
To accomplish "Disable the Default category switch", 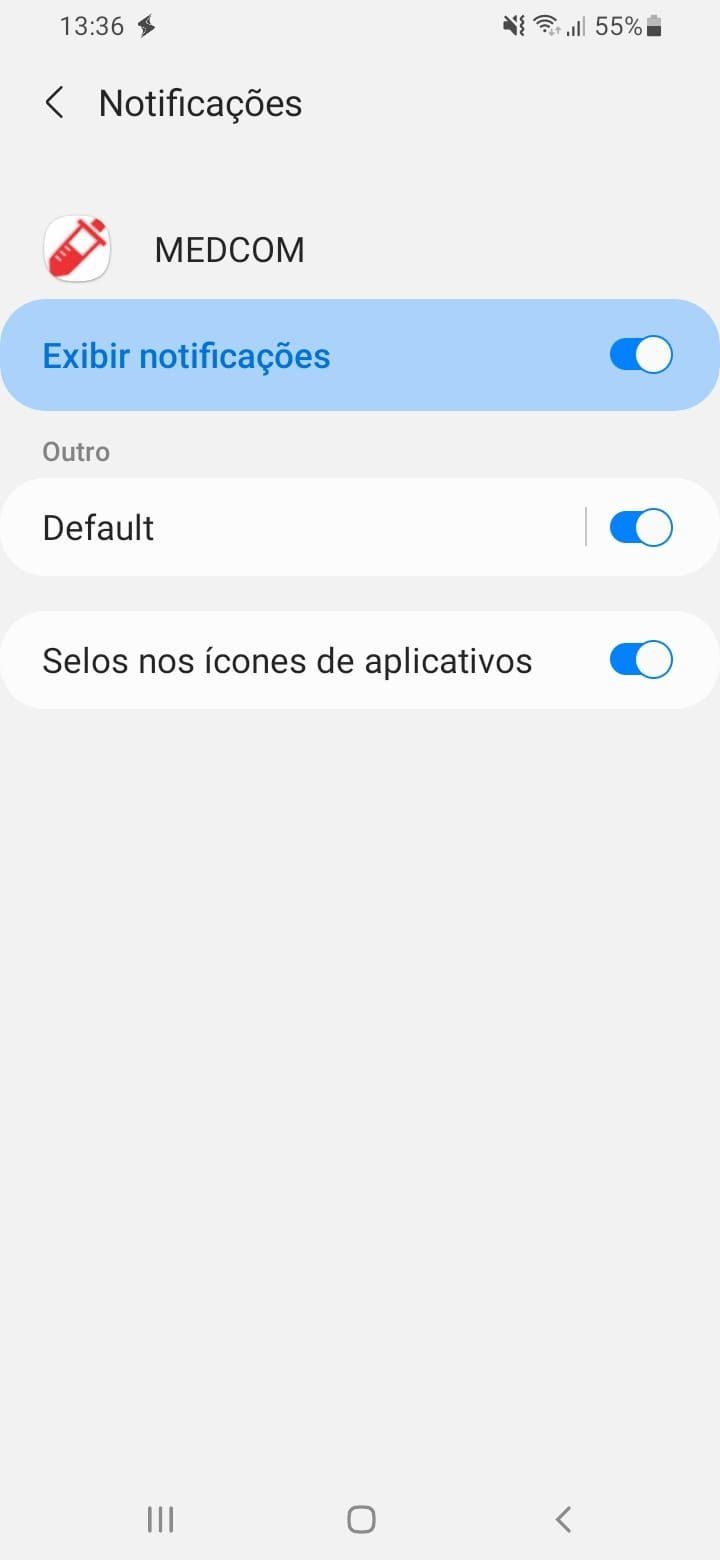I will pyautogui.click(x=641, y=527).
